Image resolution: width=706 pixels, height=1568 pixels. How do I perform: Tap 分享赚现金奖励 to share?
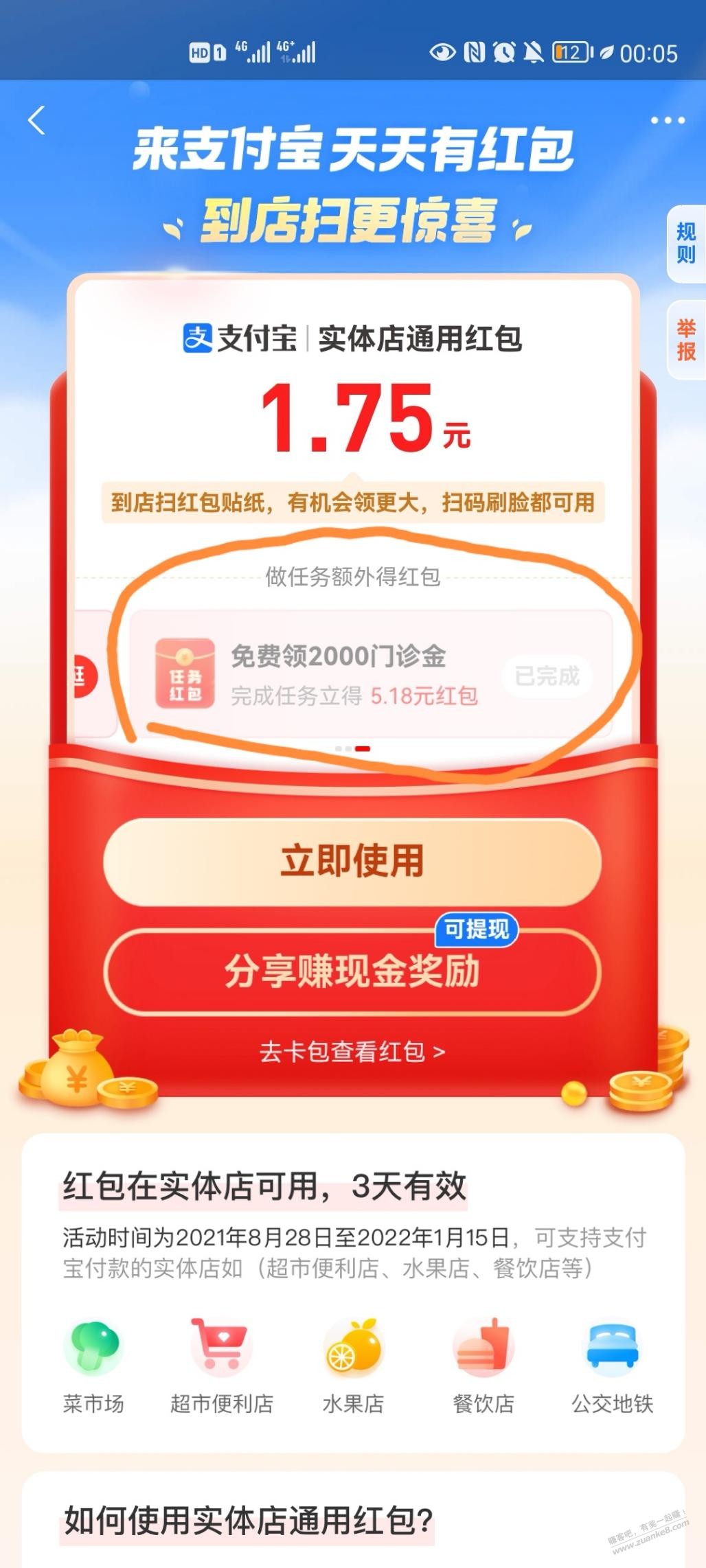352,972
